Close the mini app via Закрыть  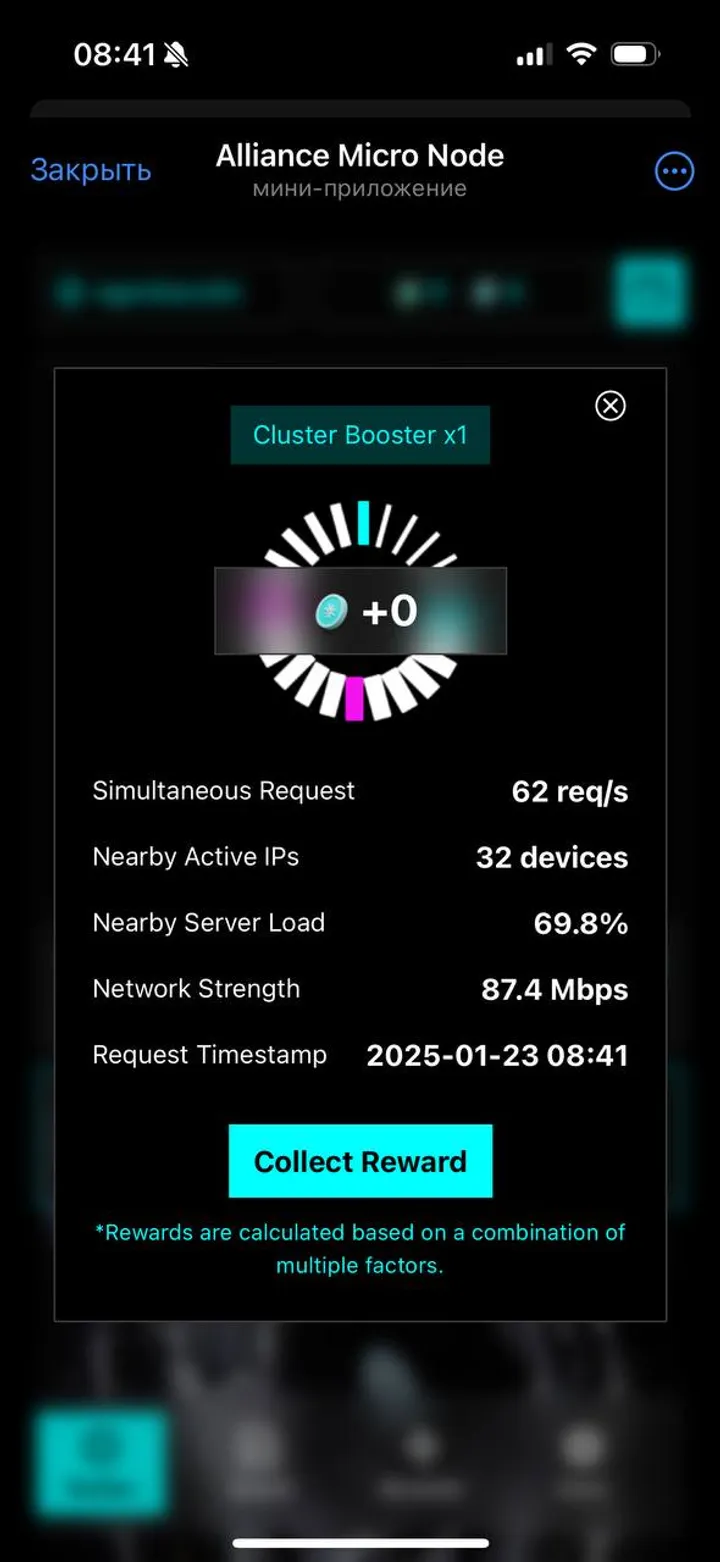pos(91,170)
